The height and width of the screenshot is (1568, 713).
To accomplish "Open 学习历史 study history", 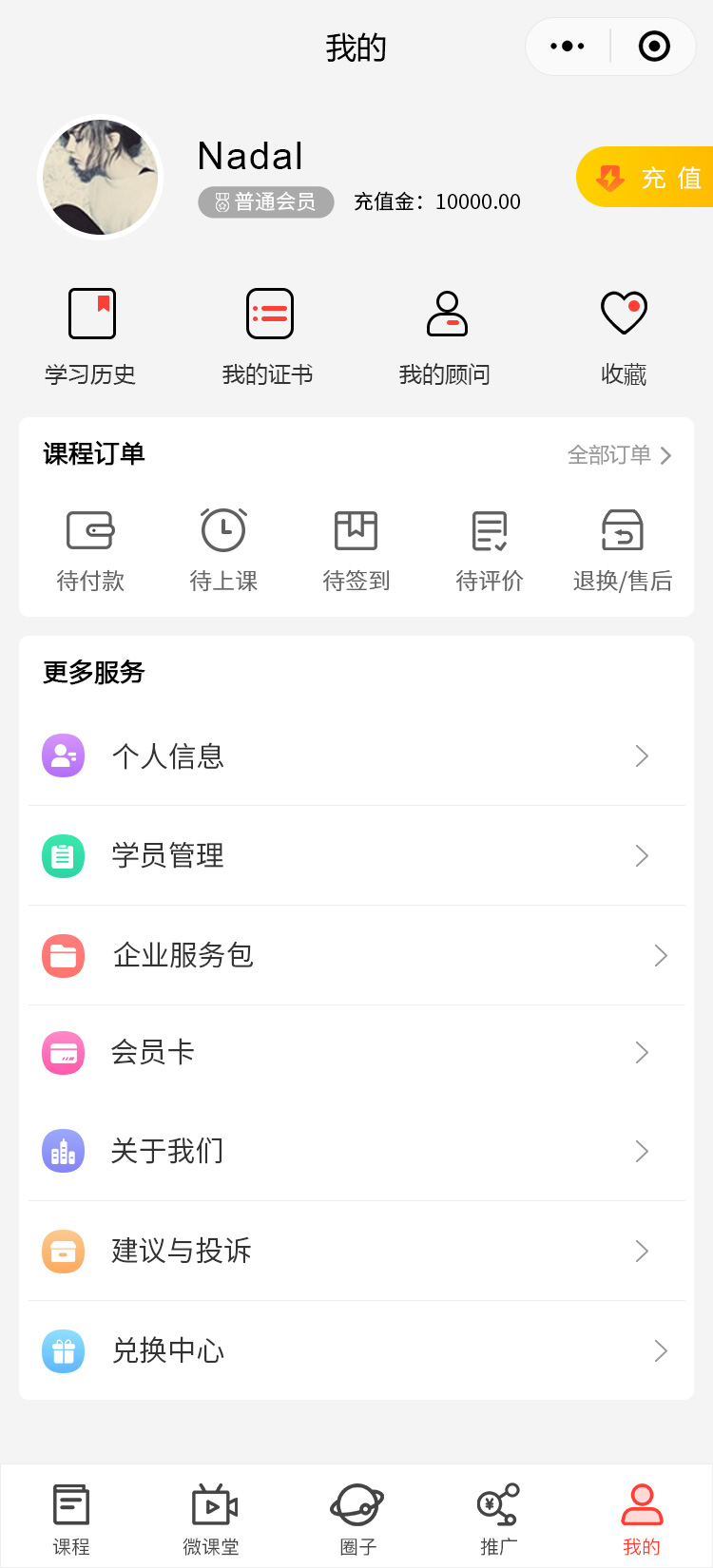I will coord(91,336).
